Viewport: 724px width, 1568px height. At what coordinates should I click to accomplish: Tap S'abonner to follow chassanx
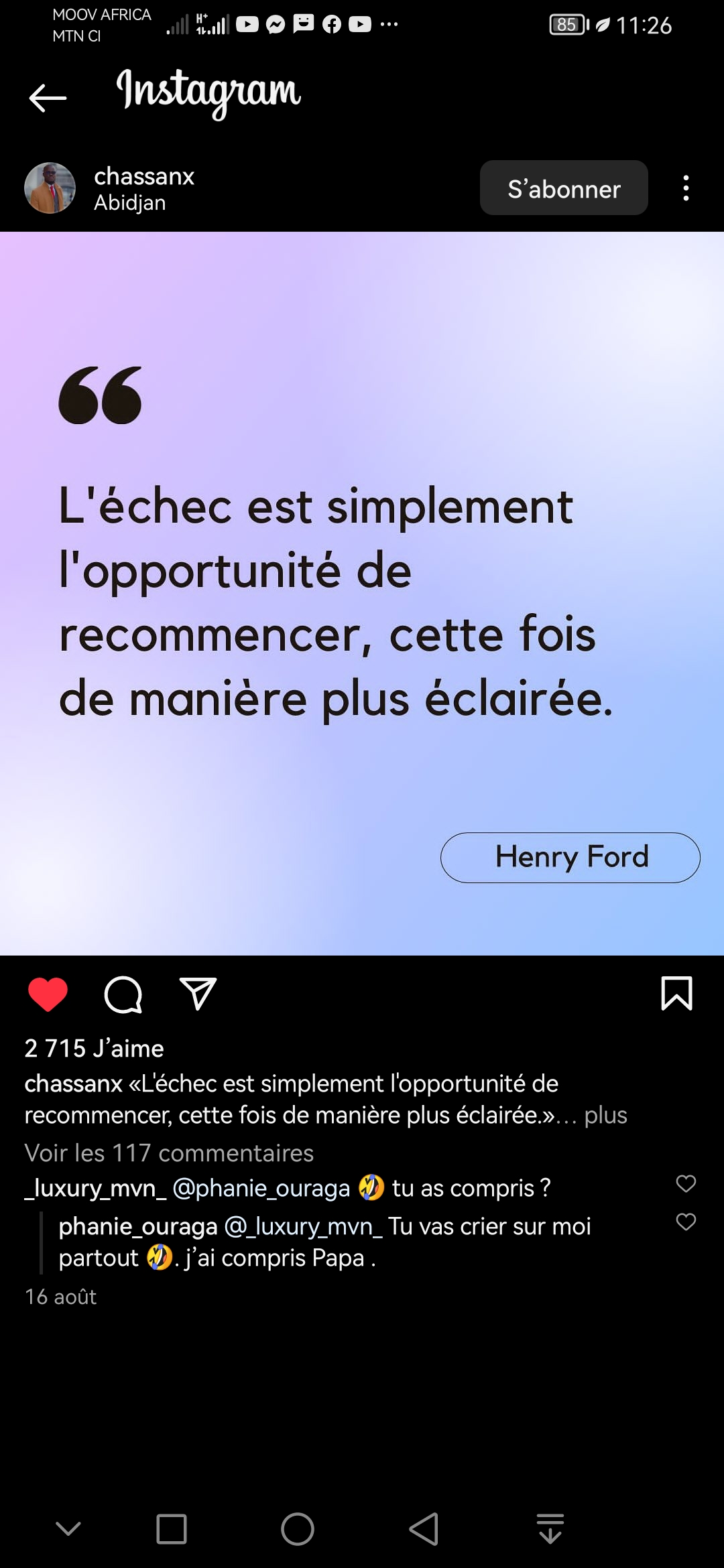click(x=563, y=188)
